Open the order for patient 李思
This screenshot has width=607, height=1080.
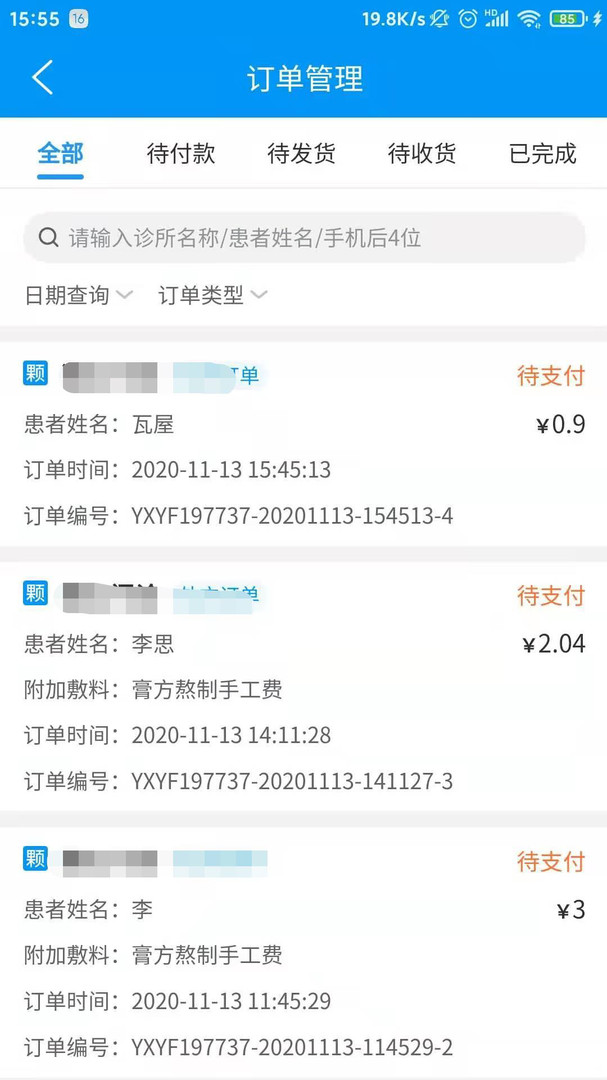tap(303, 688)
